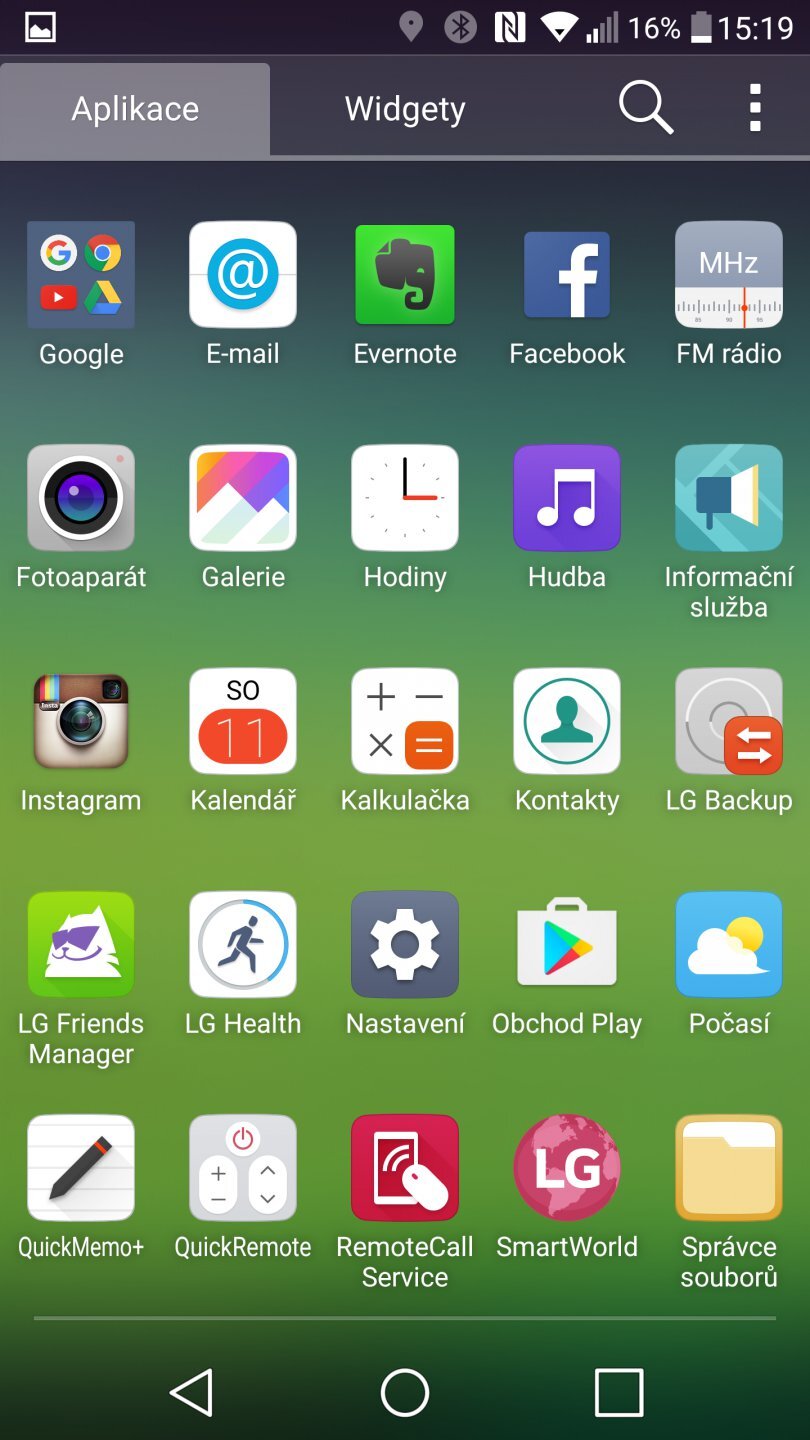Open the Kalkulačka calculator
810x1440 pixels.
404,721
